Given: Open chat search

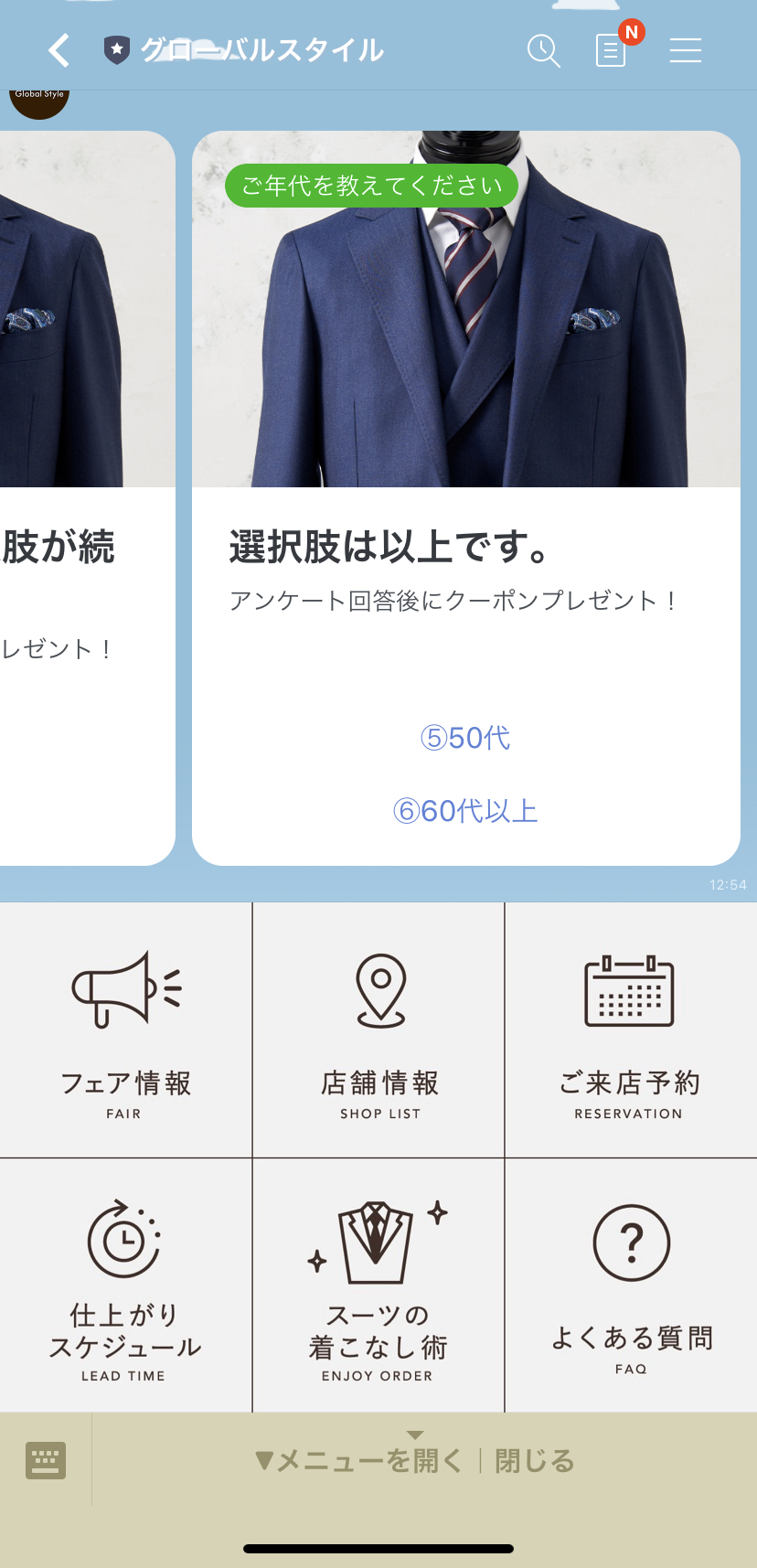Looking at the screenshot, I should click(x=544, y=50).
